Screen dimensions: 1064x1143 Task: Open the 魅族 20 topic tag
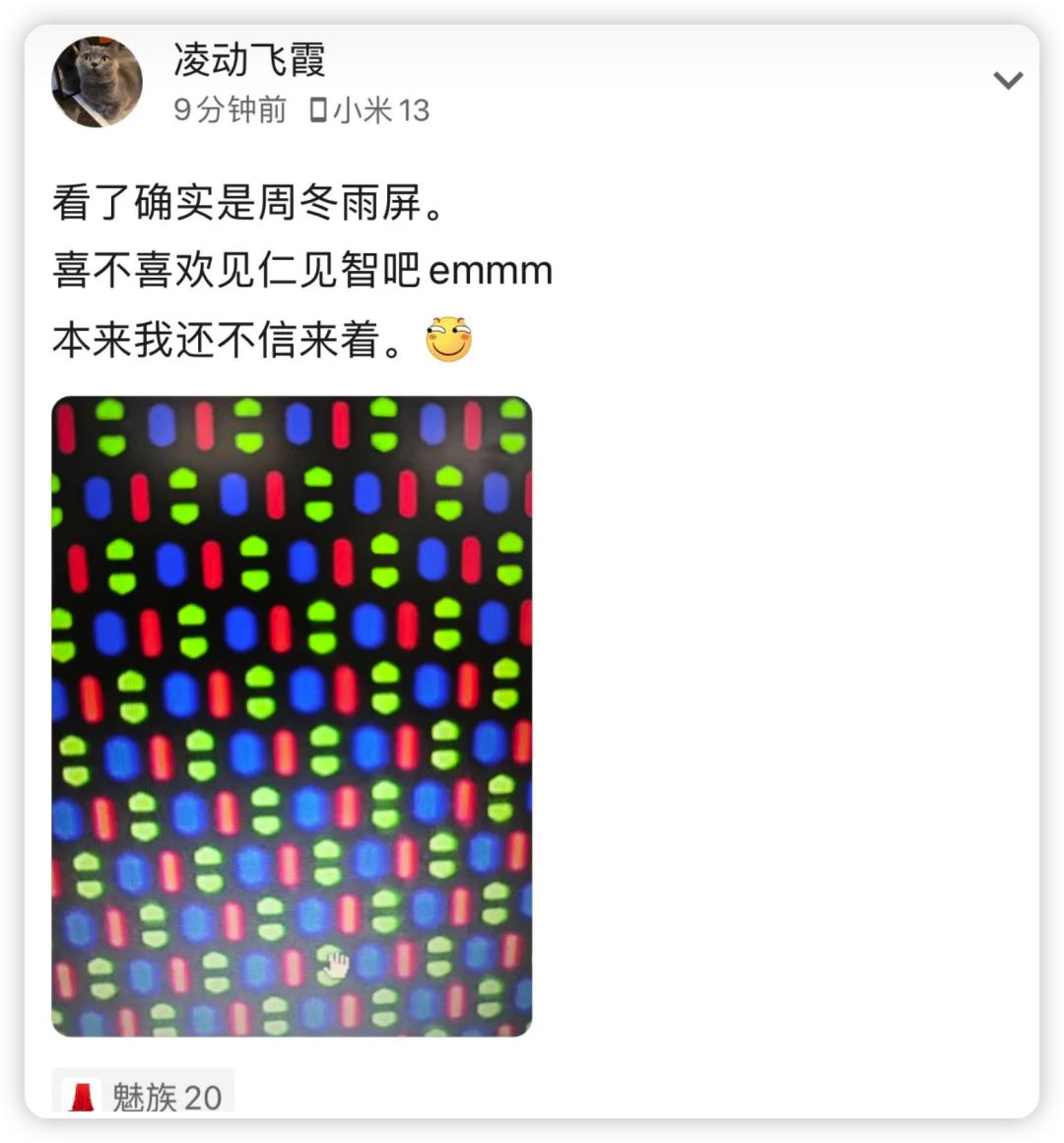(144, 1096)
